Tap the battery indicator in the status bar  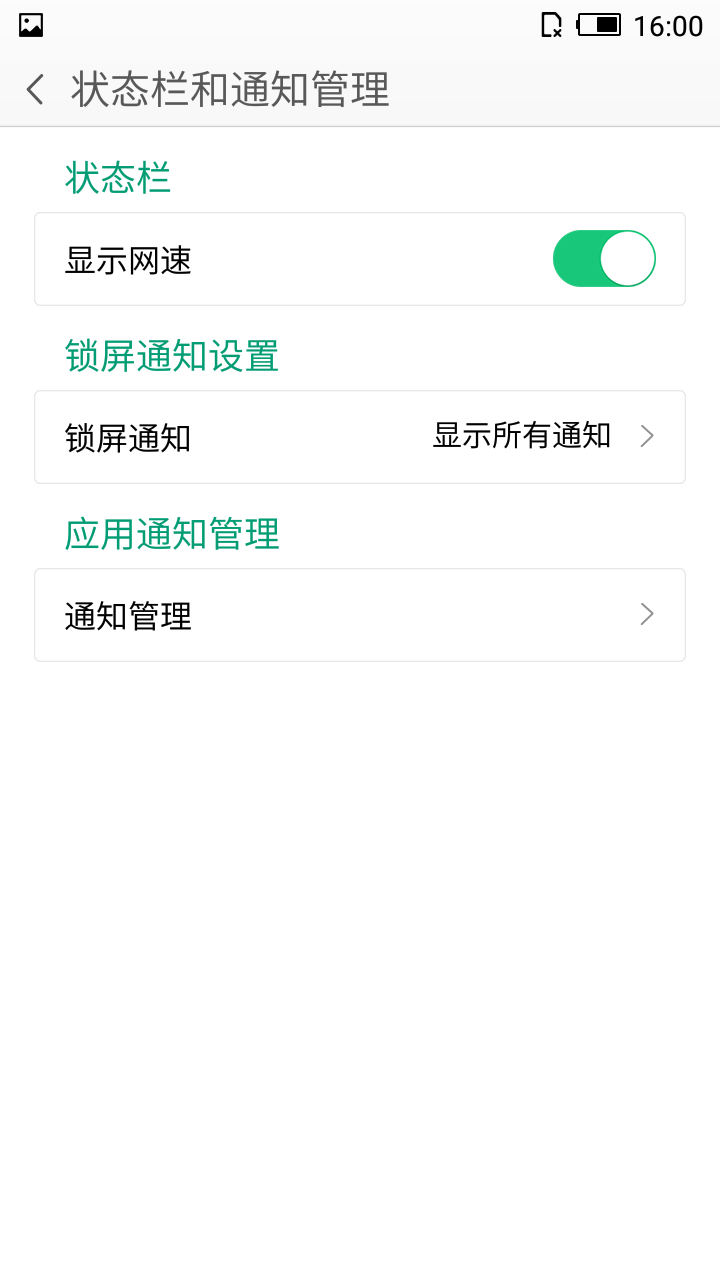coord(598,26)
